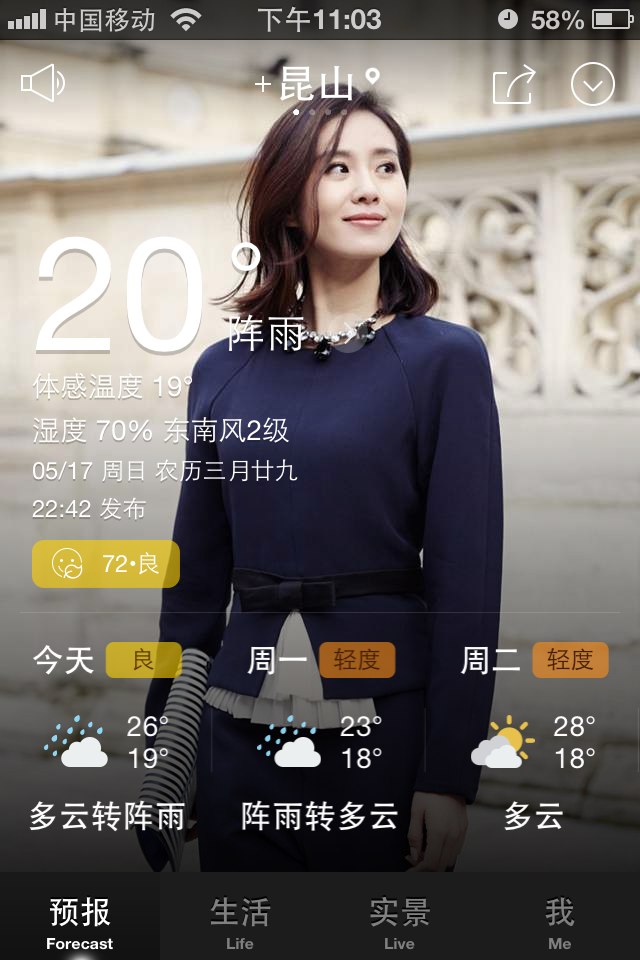Viewport: 640px width, 960px height.
Task: Expand the circled down-arrow menu
Action: point(592,85)
